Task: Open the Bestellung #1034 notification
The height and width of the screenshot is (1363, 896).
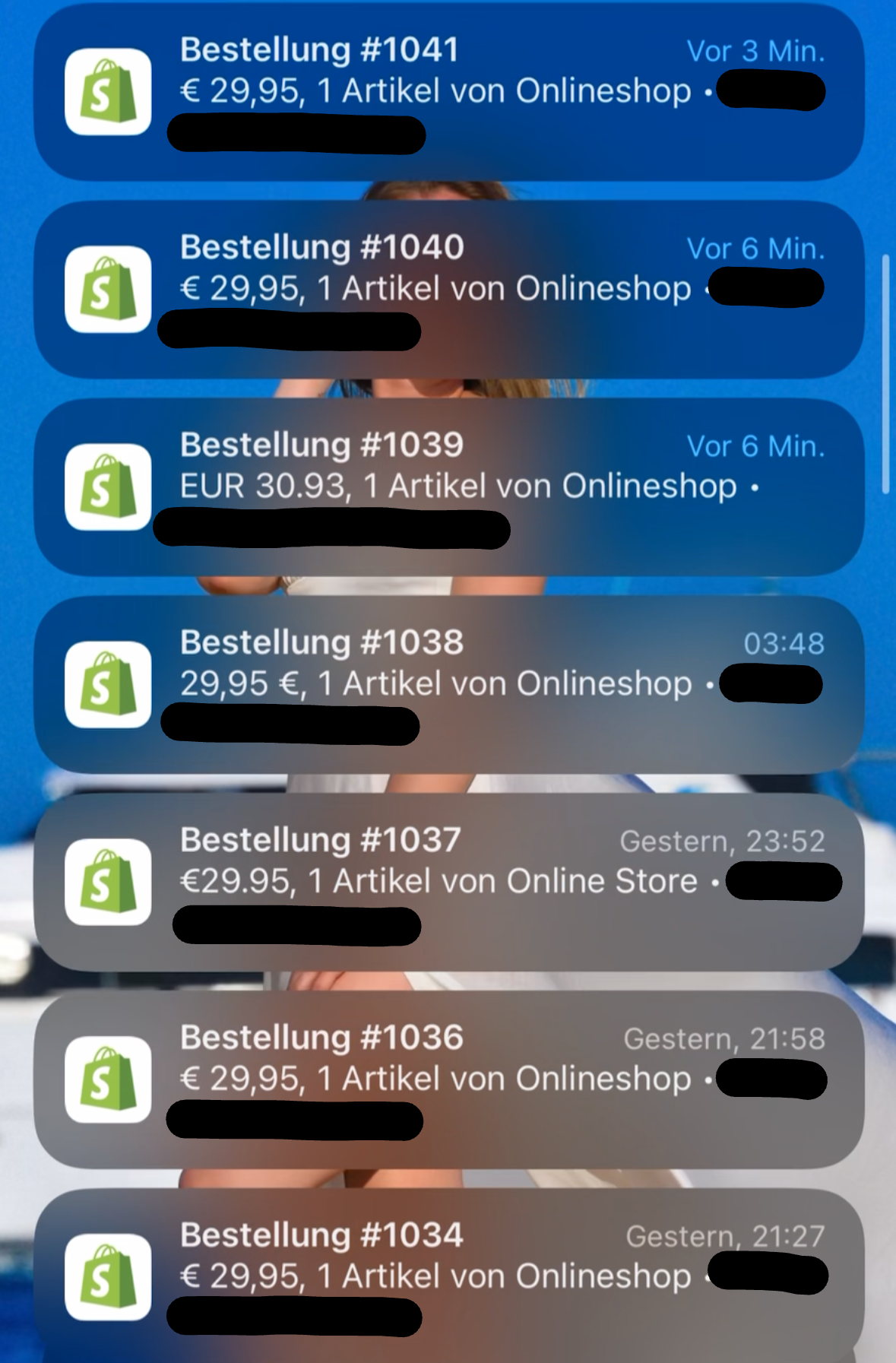Action: (448, 1277)
